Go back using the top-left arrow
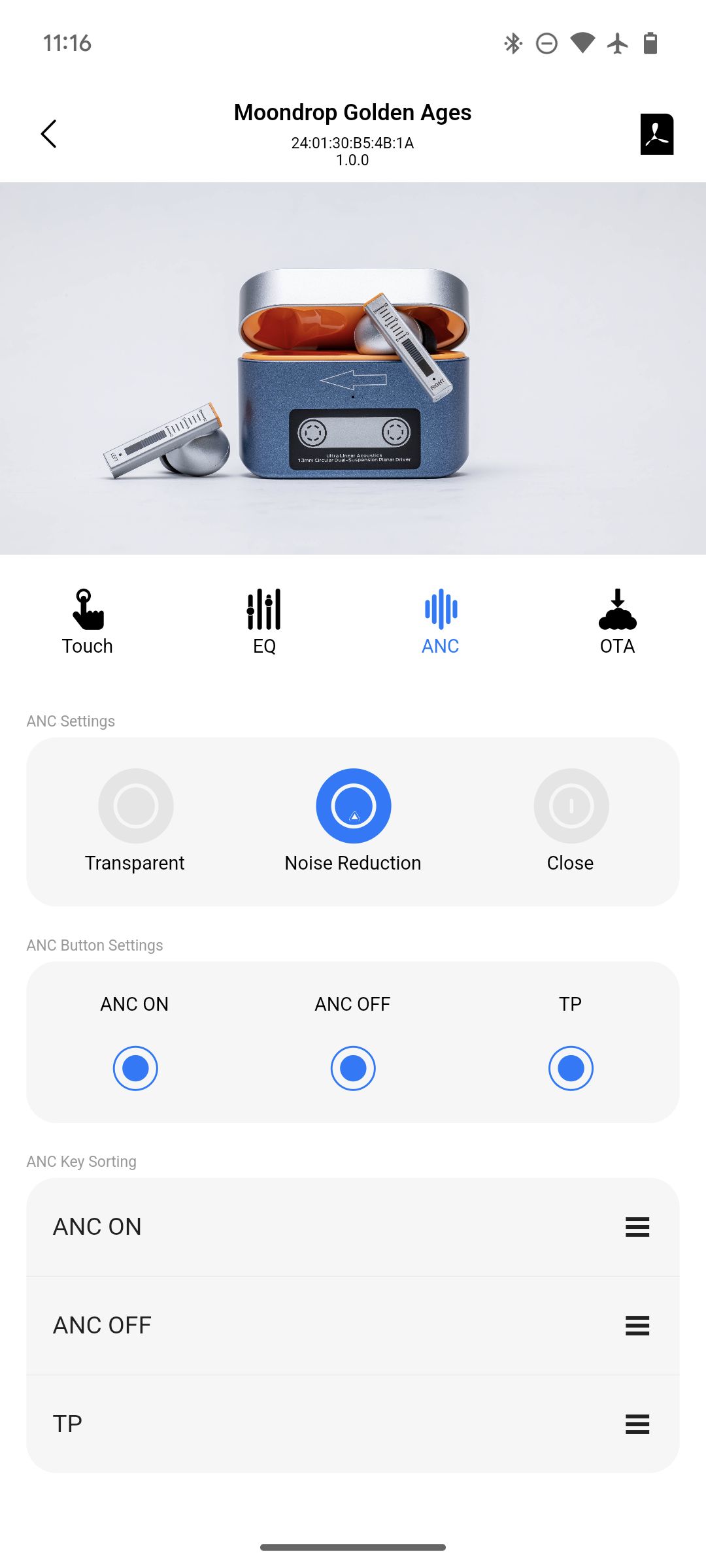This screenshot has height=1568, width=706. 49,134
